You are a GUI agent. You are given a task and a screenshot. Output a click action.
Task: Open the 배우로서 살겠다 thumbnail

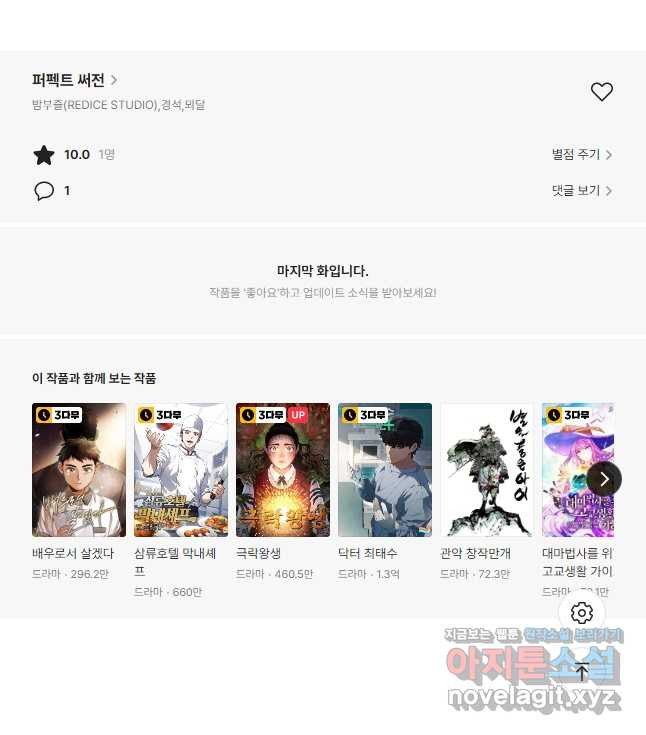(x=79, y=470)
